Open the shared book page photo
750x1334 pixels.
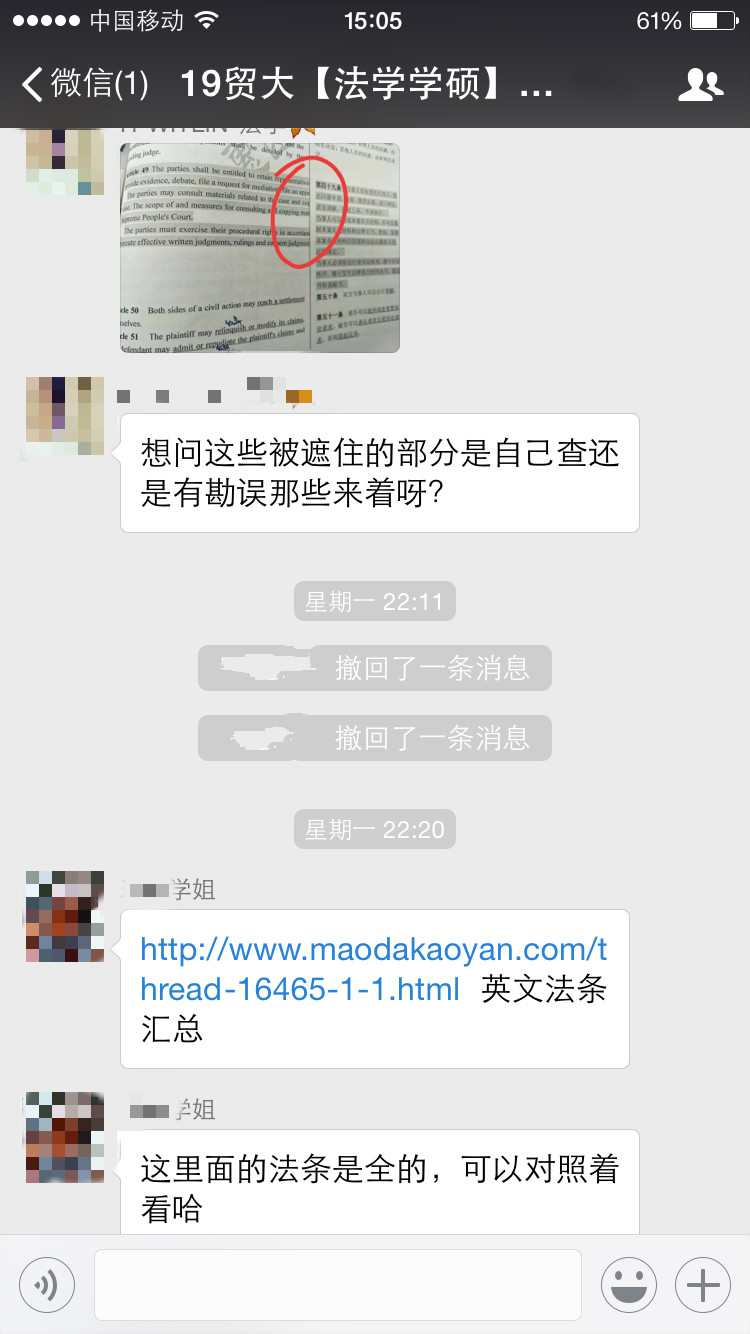point(260,247)
